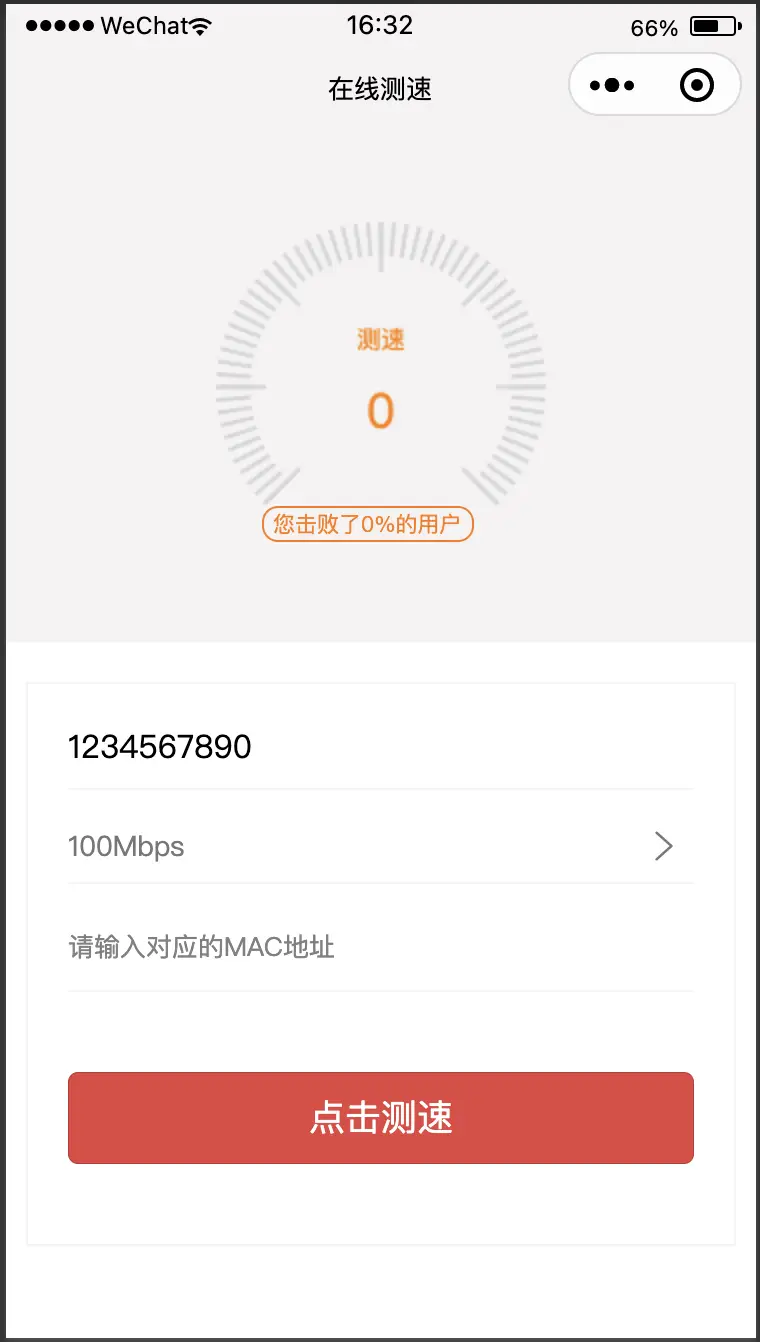Viewport: 760px width, 1342px height.
Task: Open the mini program more options menu
Action: (x=613, y=86)
